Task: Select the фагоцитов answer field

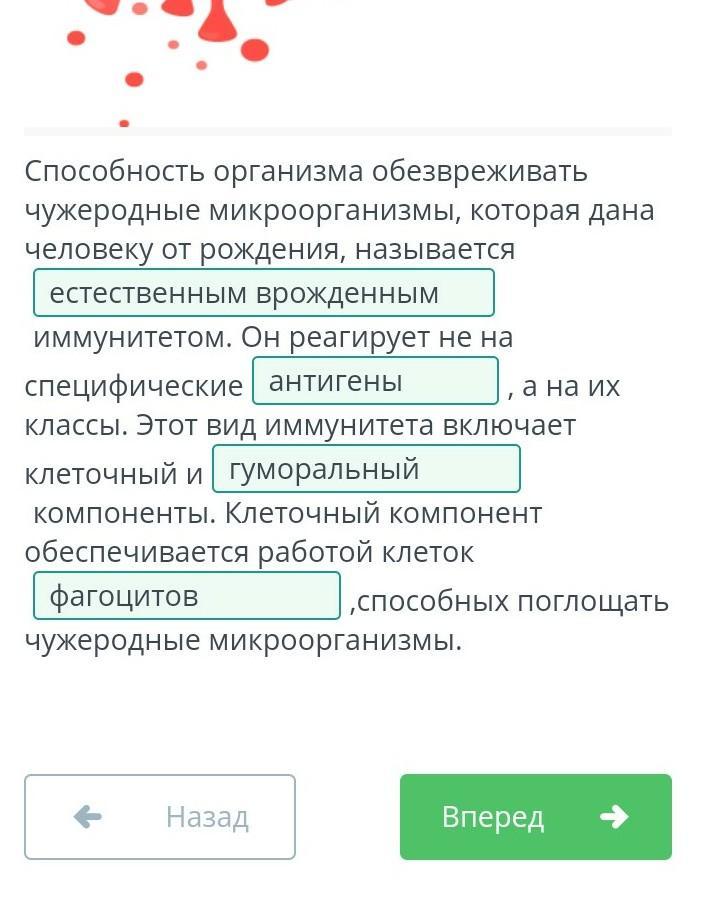Action: [187, 596]
